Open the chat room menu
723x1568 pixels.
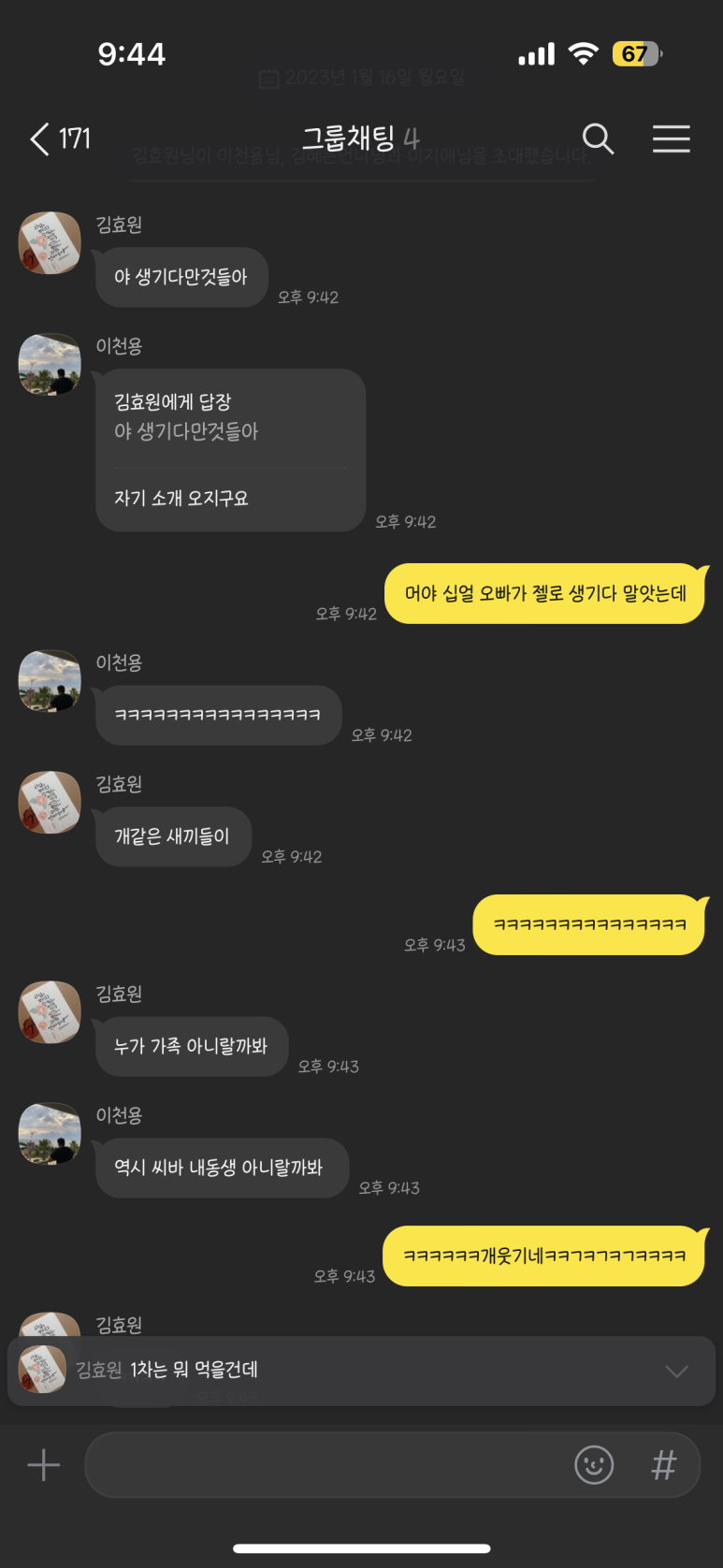point(671,139)
